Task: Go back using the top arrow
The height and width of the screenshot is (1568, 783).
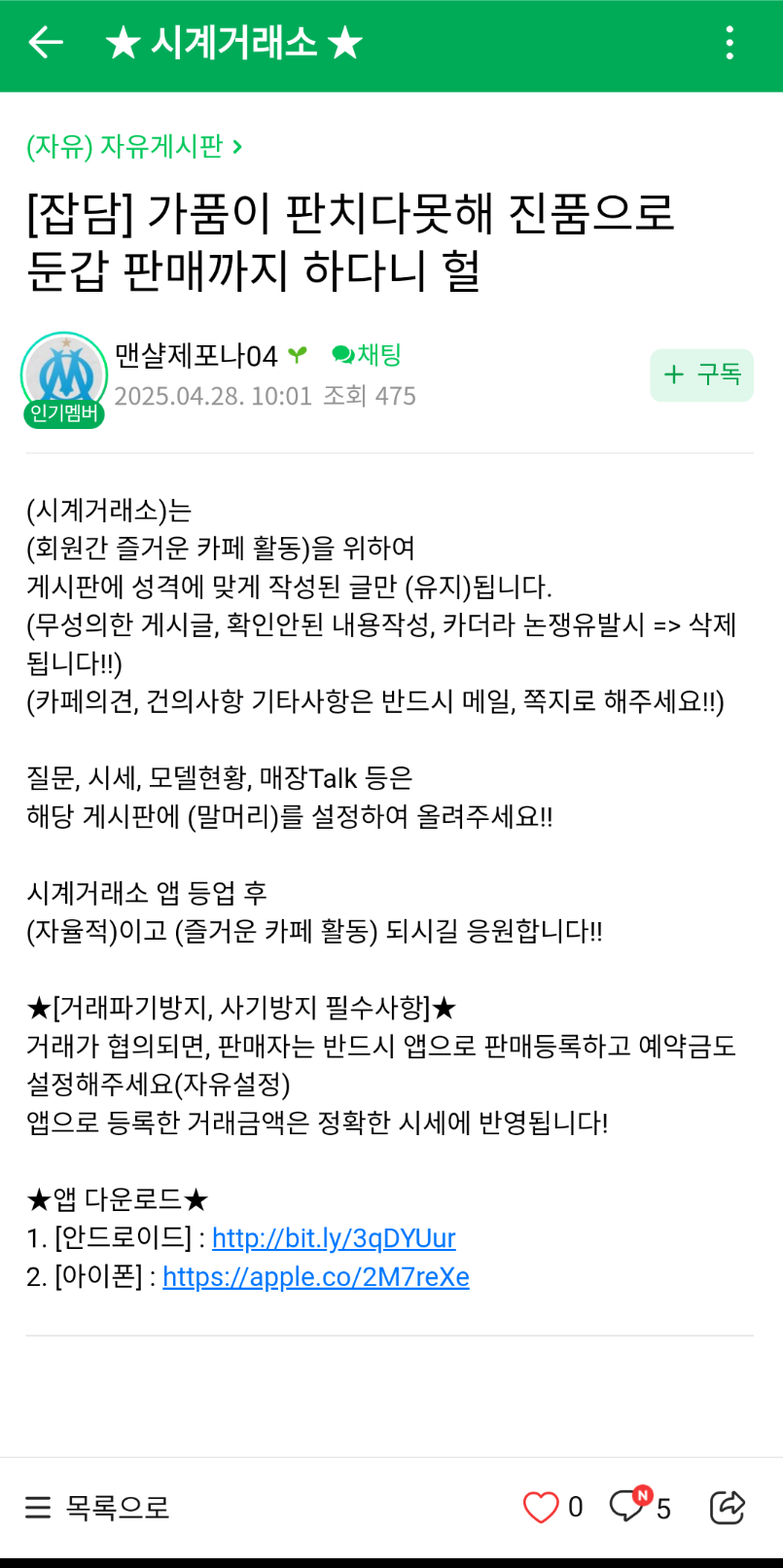Action: 46,43
